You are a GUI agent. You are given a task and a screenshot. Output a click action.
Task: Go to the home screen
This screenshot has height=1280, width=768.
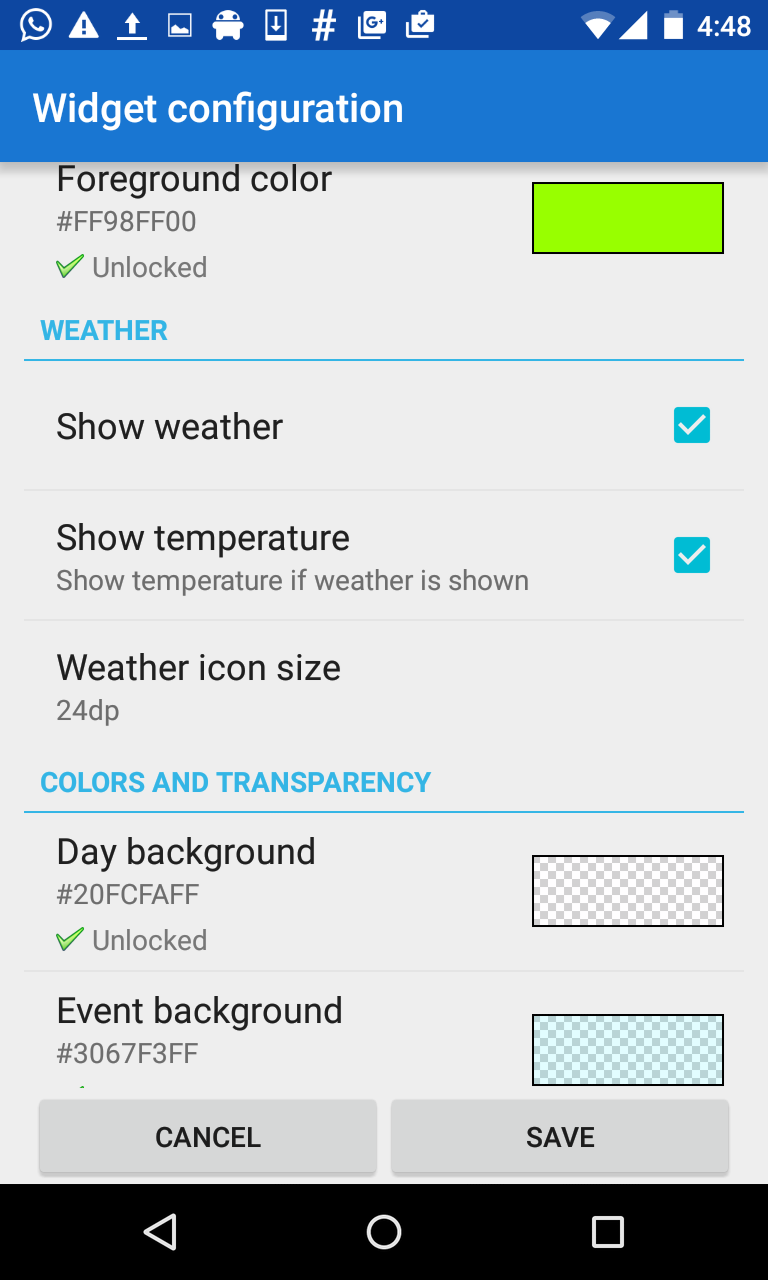click(x=384, y=1232)
